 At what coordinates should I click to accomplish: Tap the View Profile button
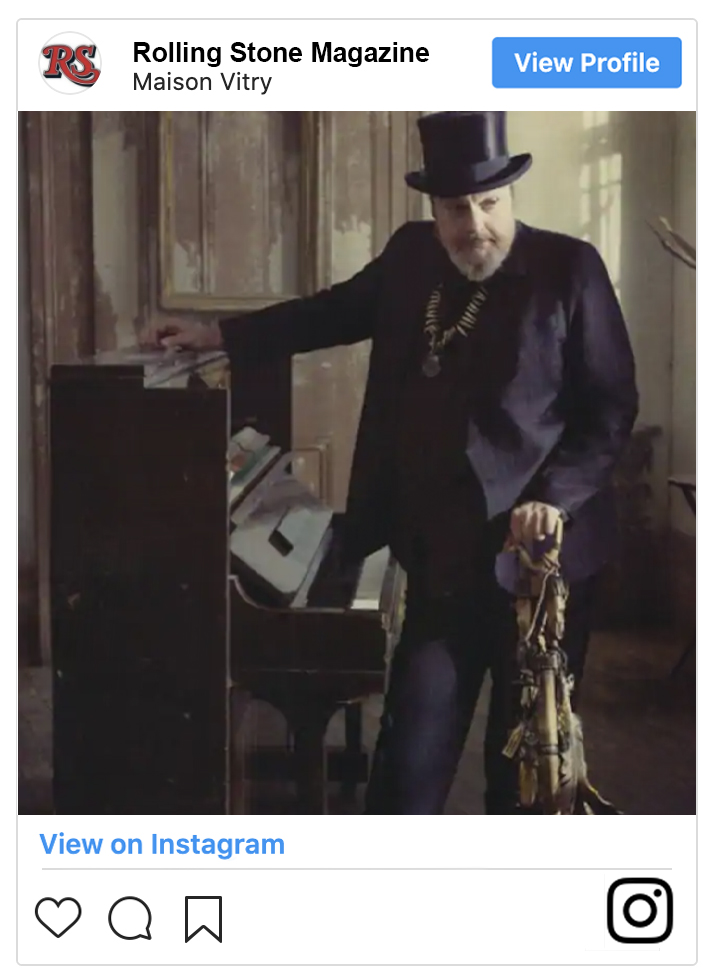click(x=586, y=63)
